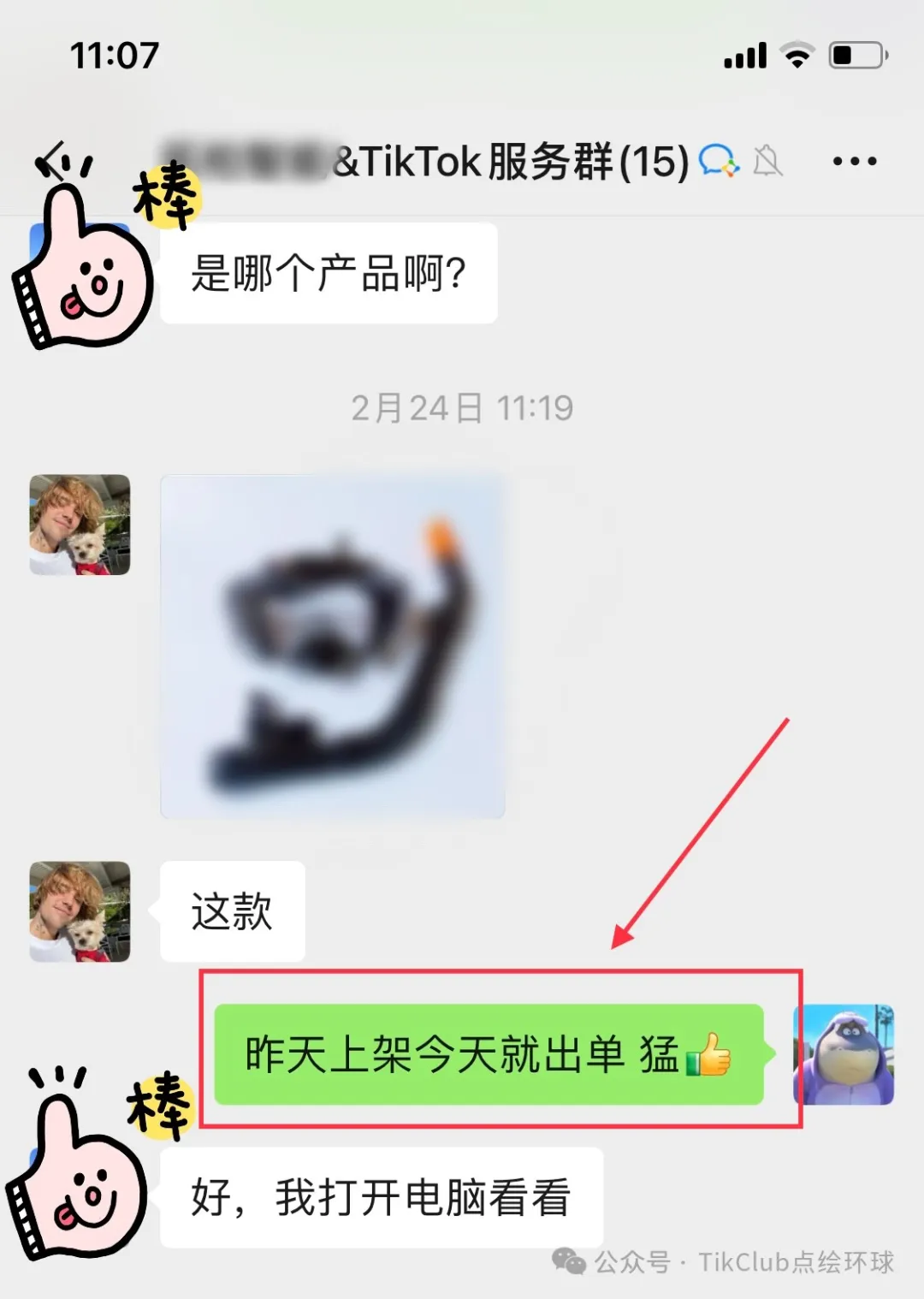
Task: Open the blurred snorkel mask image message
Action: coord(332,646)
